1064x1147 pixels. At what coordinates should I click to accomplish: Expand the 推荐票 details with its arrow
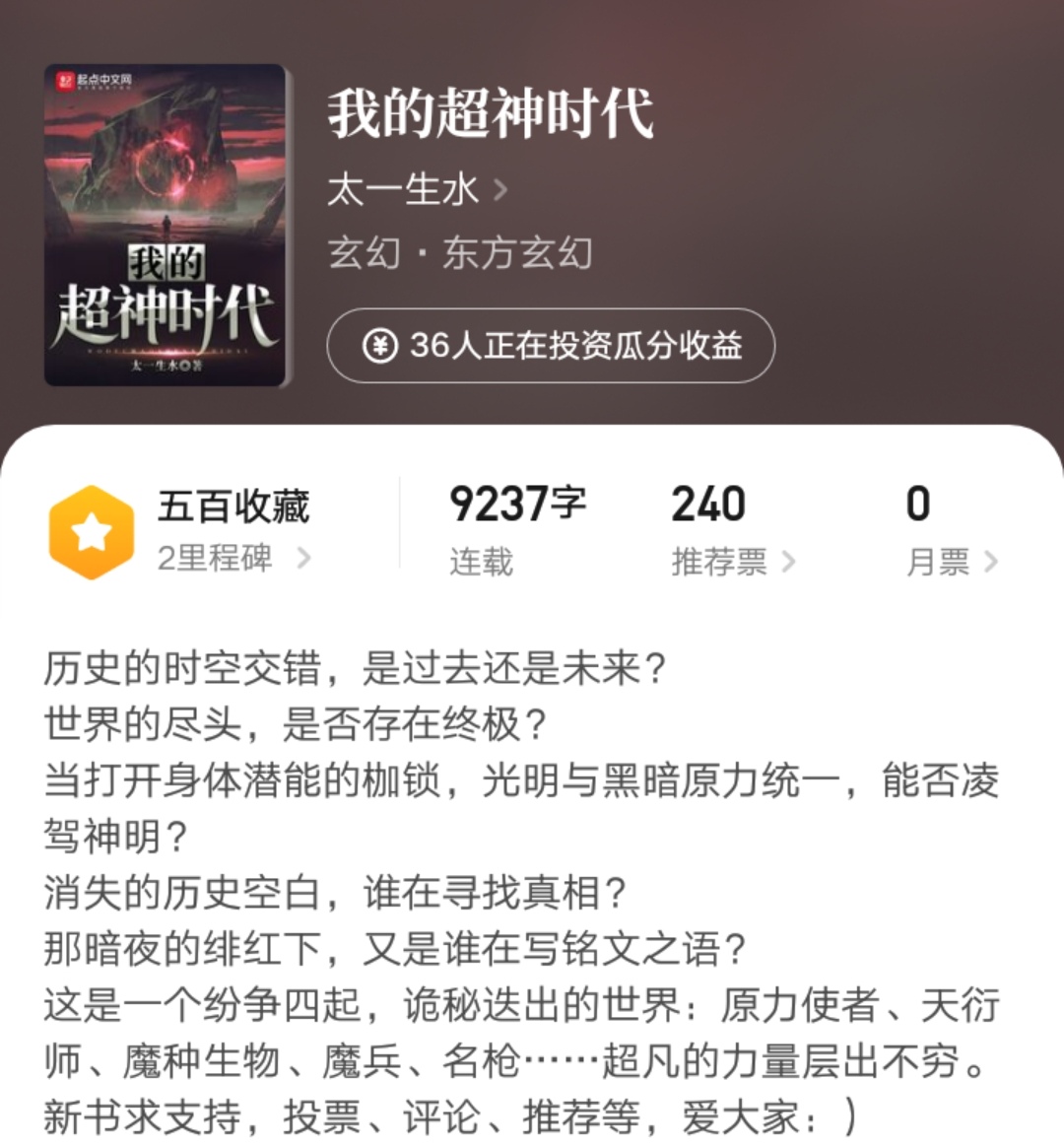click(788, 561)
